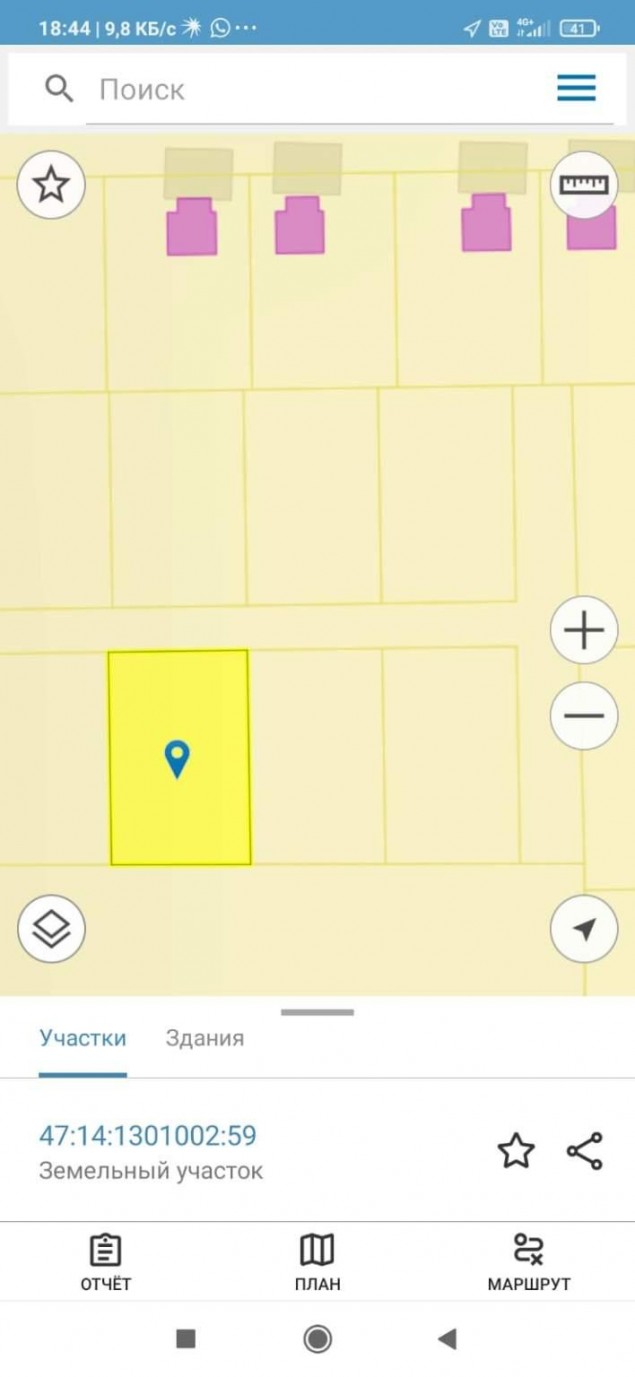This screenshot has height=1377, width=635.
Task: Build a МАРШРУТ to the parcel
Action: pyautogui.click(x=528, y=1262)
